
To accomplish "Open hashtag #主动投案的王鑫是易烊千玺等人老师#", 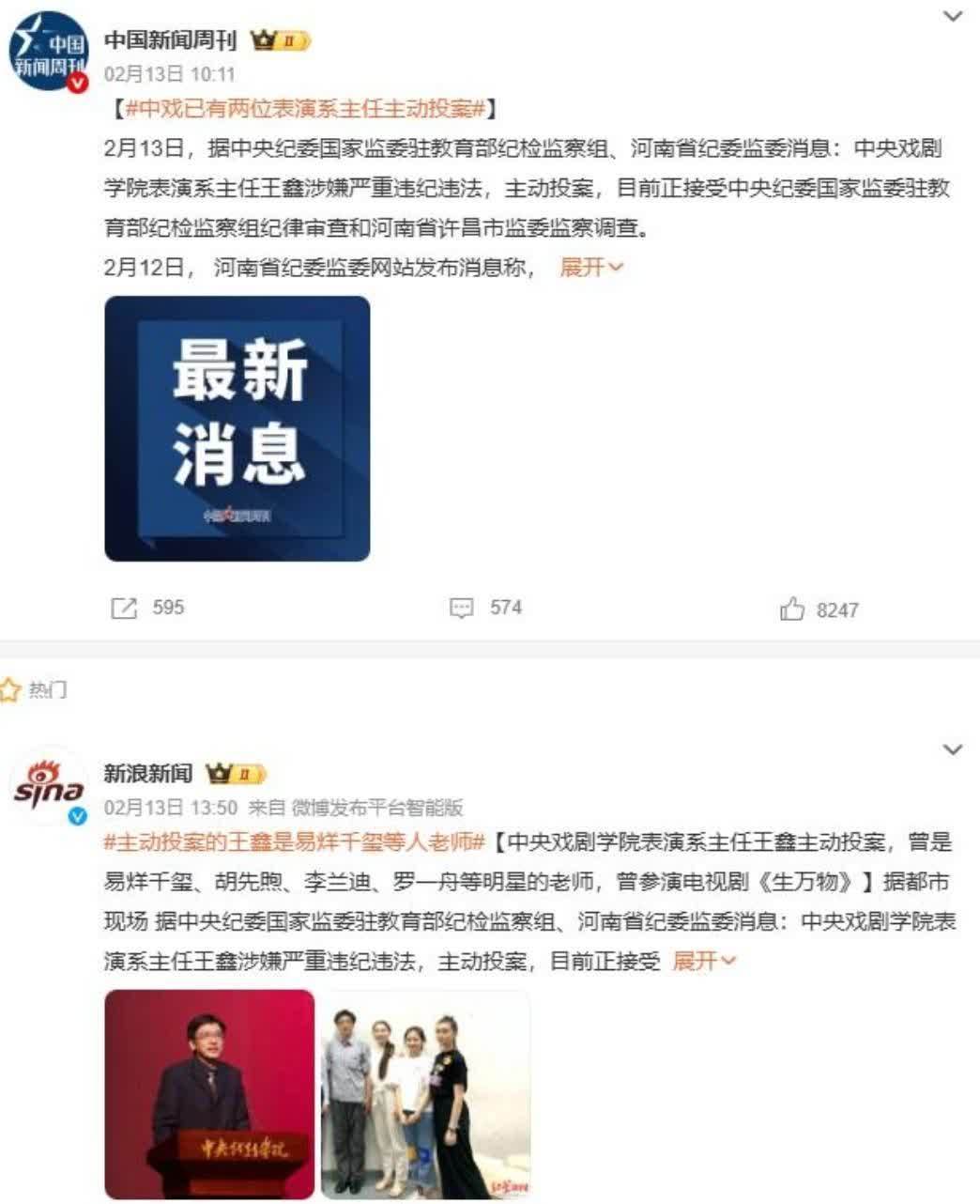I will [294, 842].
